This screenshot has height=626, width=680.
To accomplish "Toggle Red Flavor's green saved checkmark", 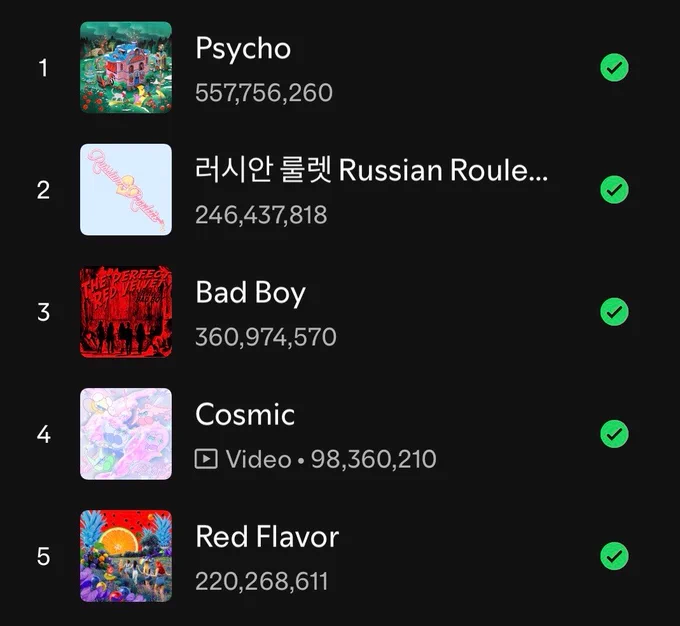I will coord(614,556).
